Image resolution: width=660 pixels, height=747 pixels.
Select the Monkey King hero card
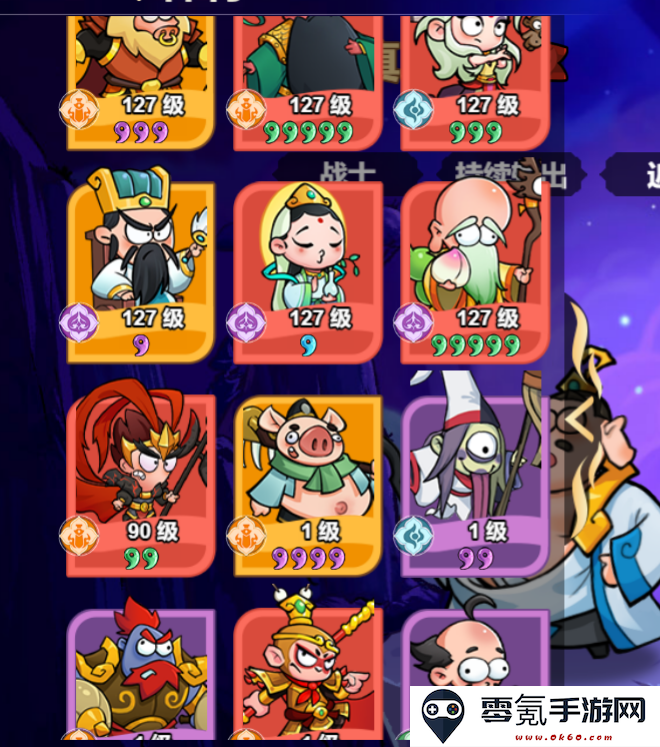pos(307,675)
